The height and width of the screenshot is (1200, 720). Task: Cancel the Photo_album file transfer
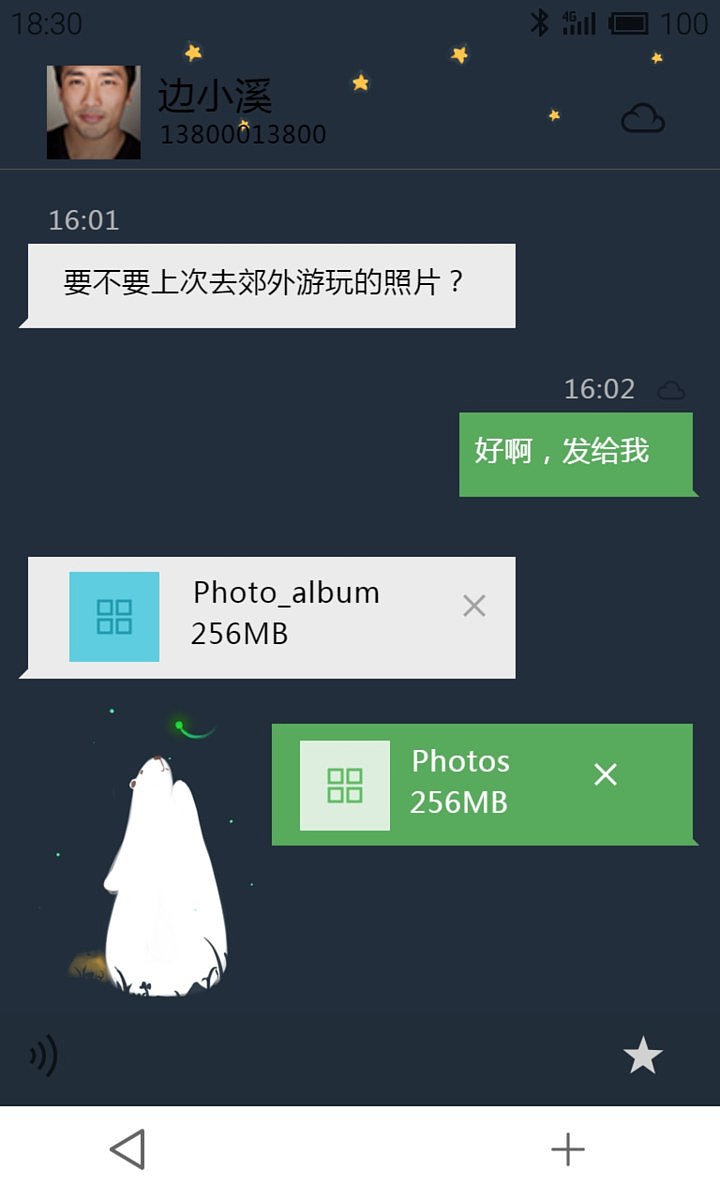474,605
